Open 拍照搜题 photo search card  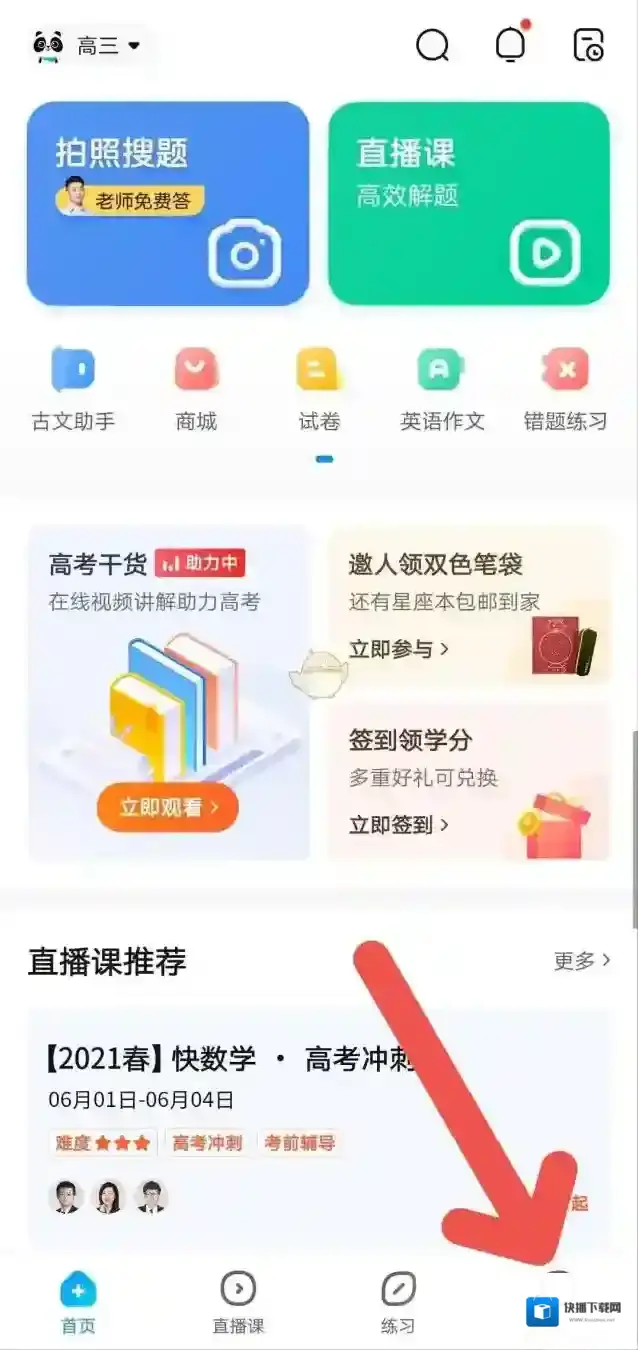168,203
